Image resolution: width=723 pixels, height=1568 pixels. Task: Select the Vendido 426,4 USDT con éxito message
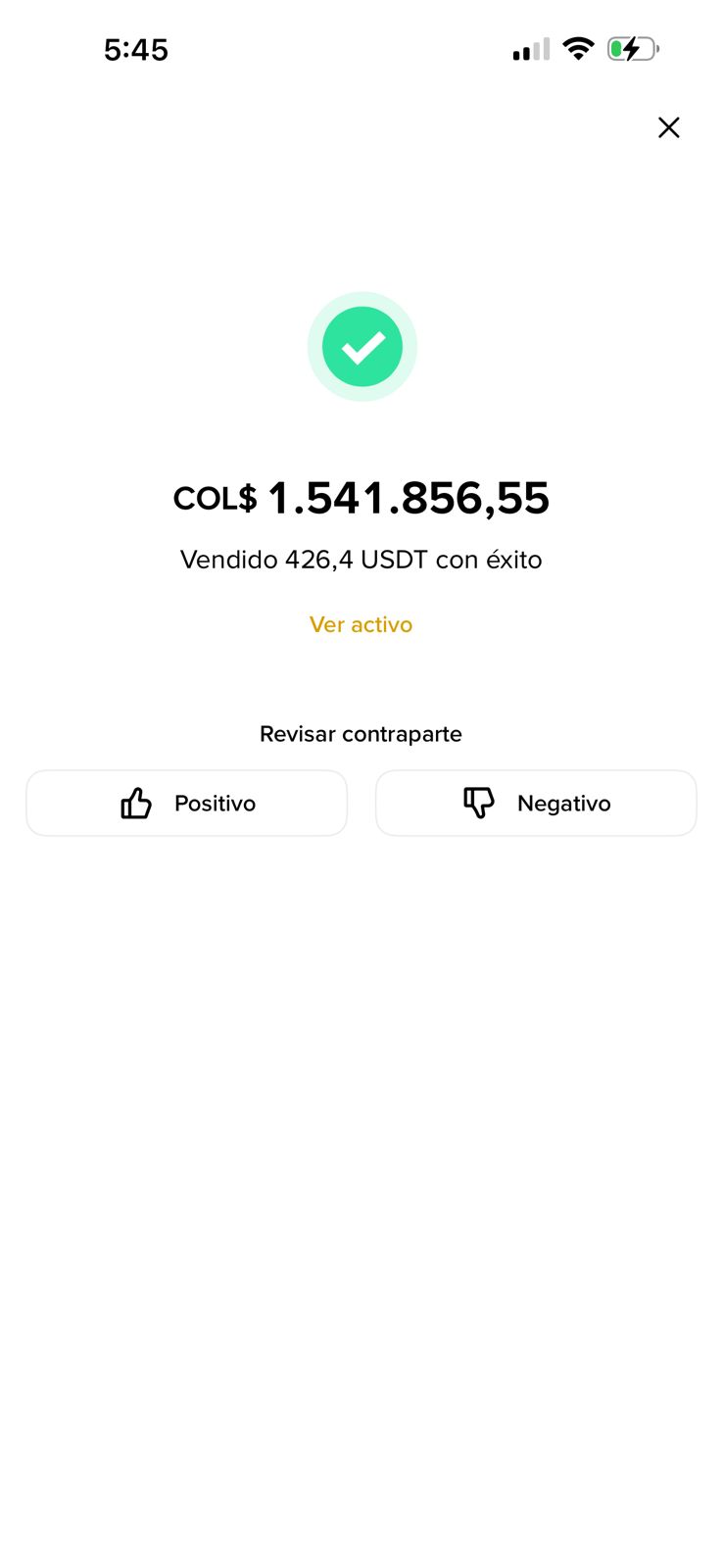[361, 559]
